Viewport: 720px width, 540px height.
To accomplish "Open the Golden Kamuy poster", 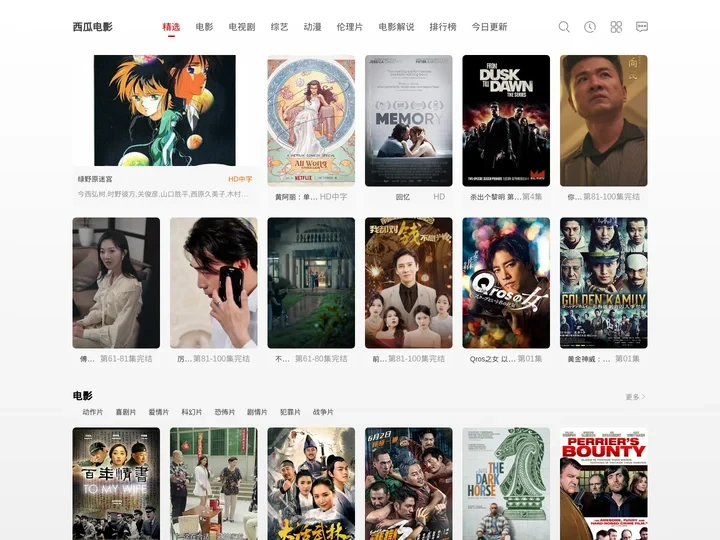I will [603, 283].
